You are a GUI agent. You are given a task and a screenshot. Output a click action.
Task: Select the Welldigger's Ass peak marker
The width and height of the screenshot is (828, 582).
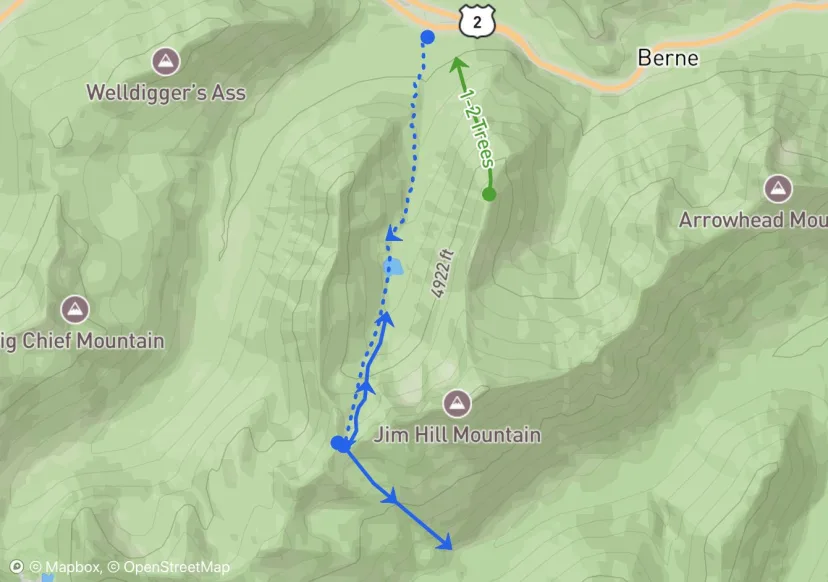(167, 61)
